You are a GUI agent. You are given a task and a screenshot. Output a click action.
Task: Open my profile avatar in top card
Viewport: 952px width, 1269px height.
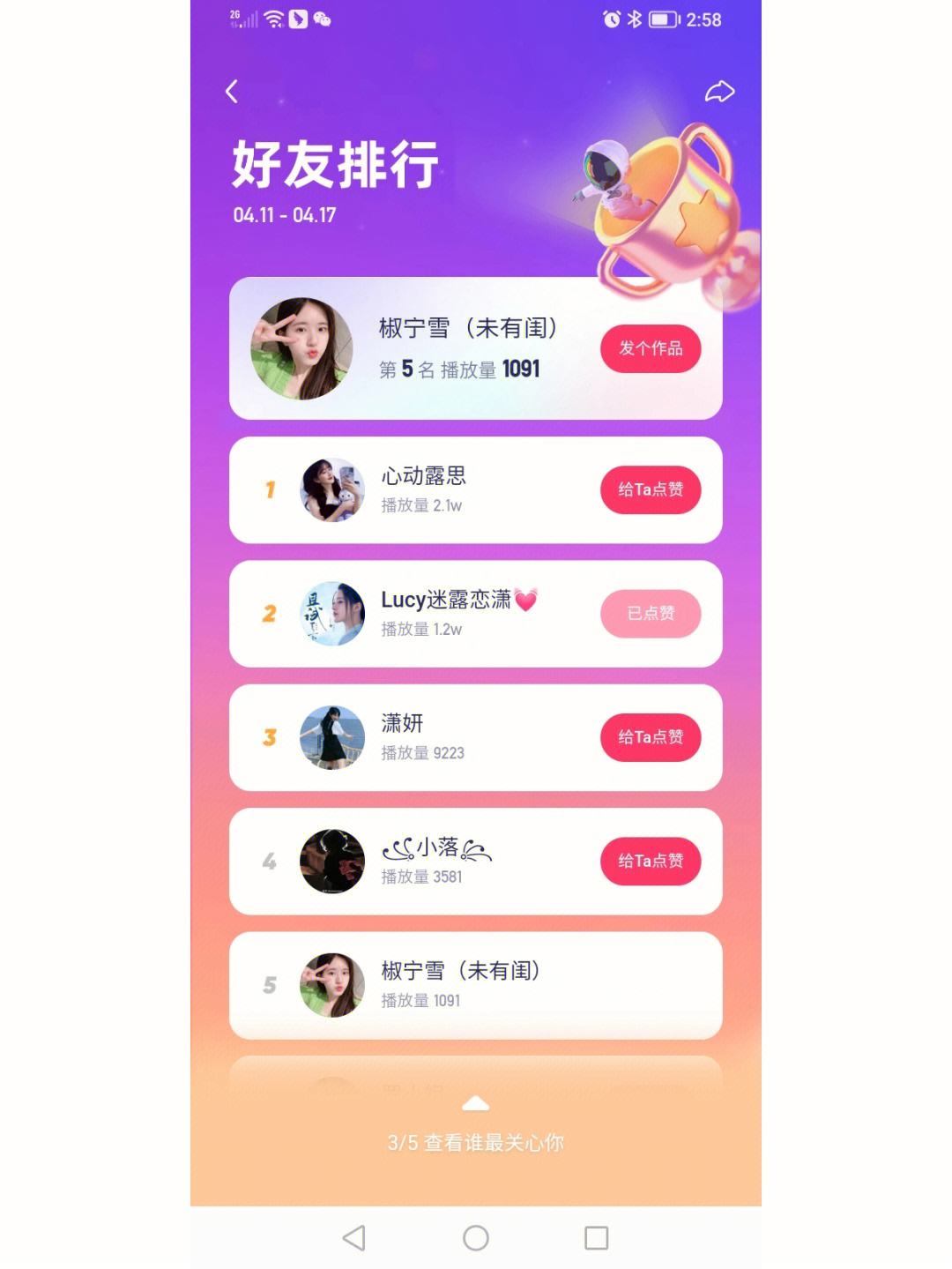(301, 348)
